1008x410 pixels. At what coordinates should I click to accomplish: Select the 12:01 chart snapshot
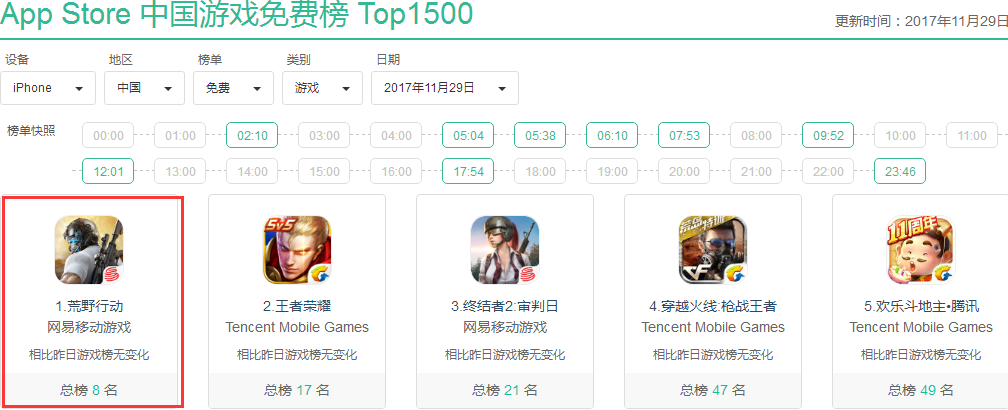pyautogui.click(x=108, y=171)
